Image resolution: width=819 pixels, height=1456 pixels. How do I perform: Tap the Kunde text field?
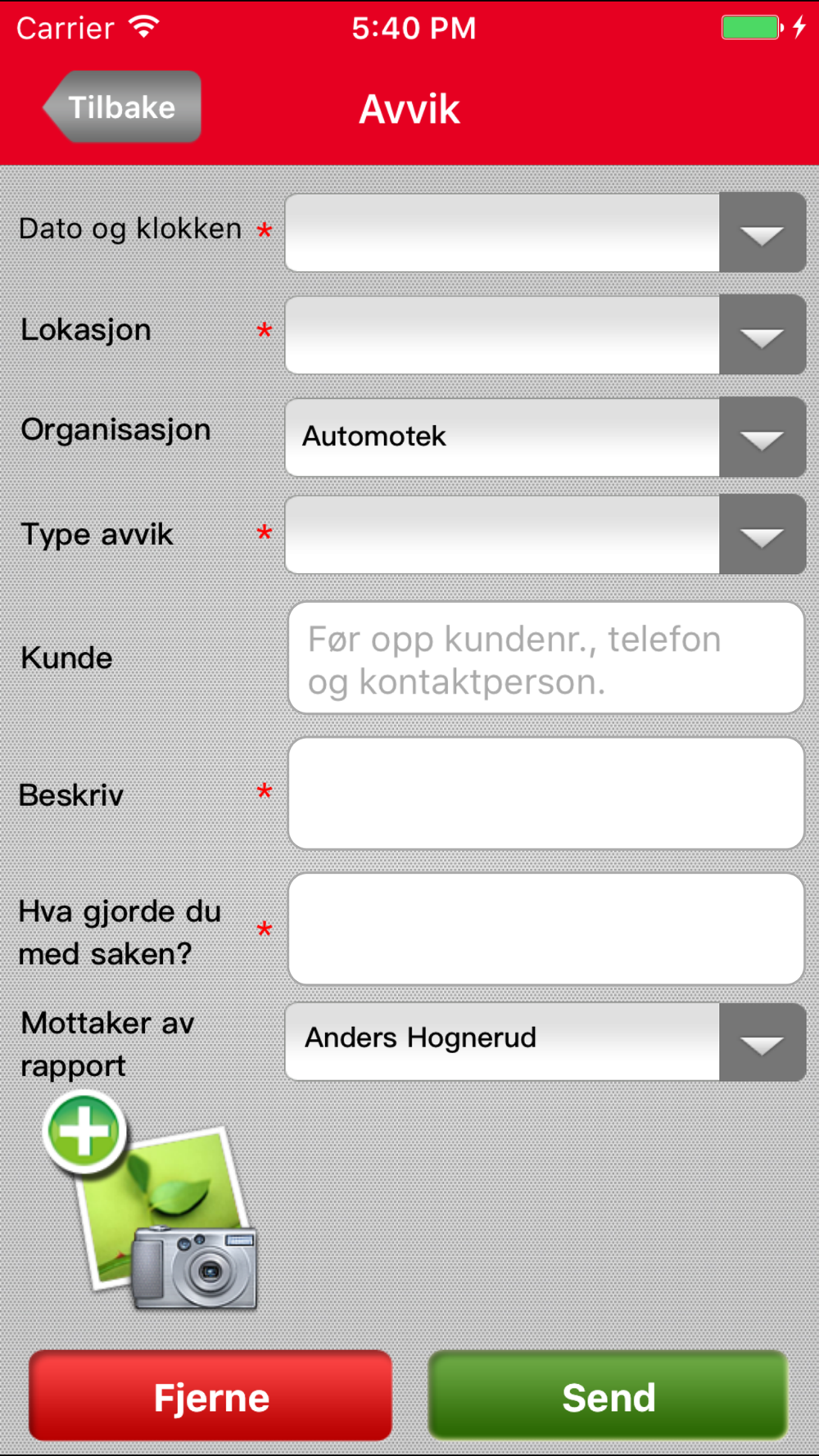(x=546, y=658)
